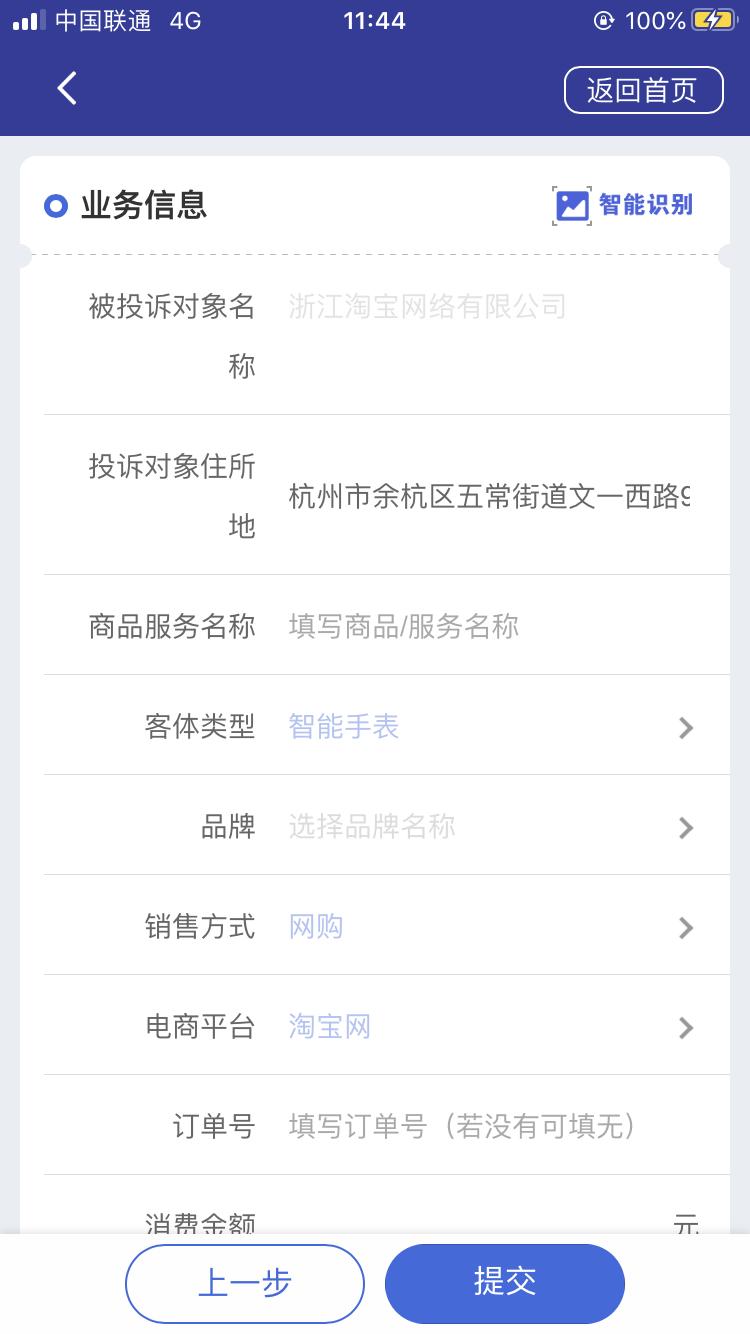Tap the battery charging indicator

coord(712,18)
